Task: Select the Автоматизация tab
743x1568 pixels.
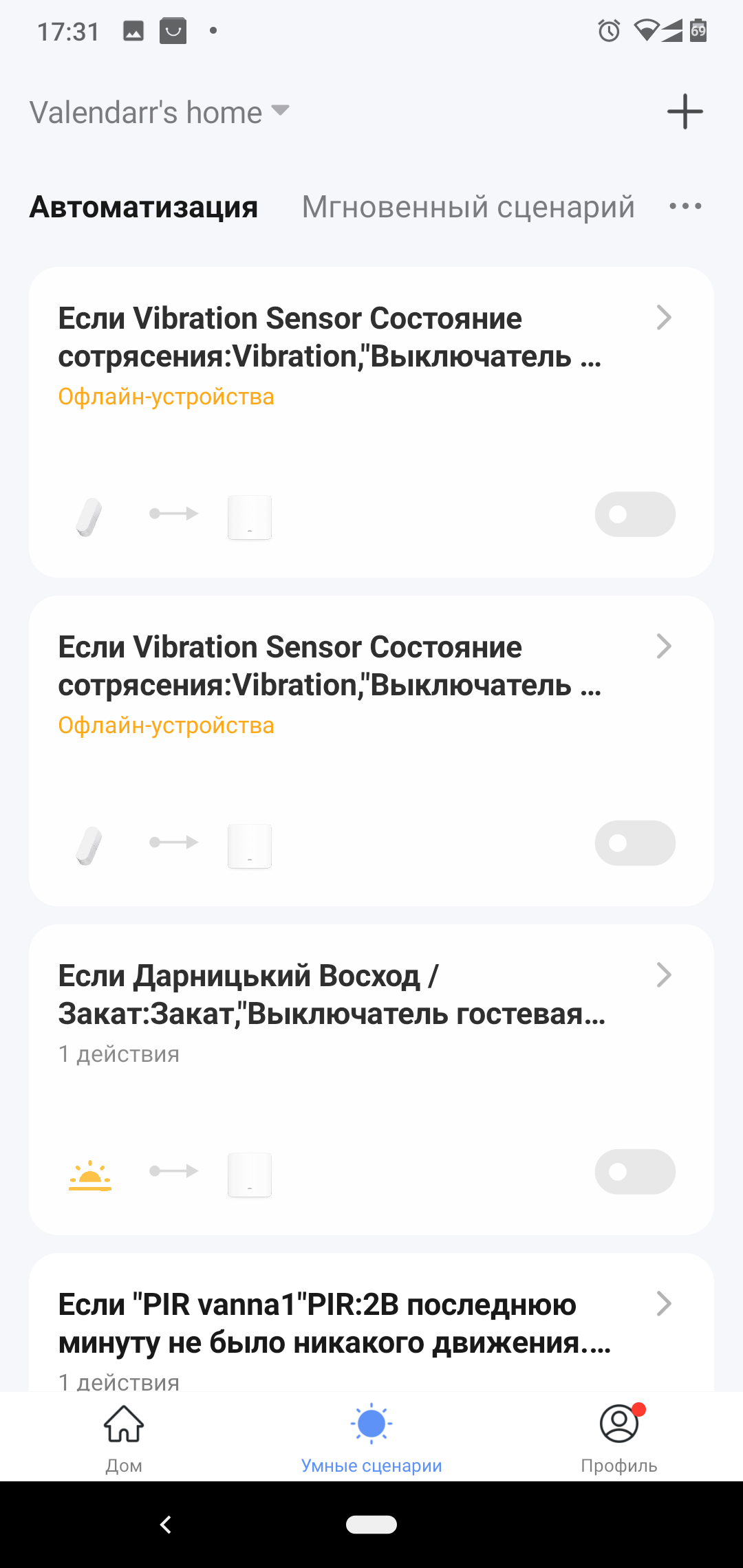Action: [x=144, y=206]
